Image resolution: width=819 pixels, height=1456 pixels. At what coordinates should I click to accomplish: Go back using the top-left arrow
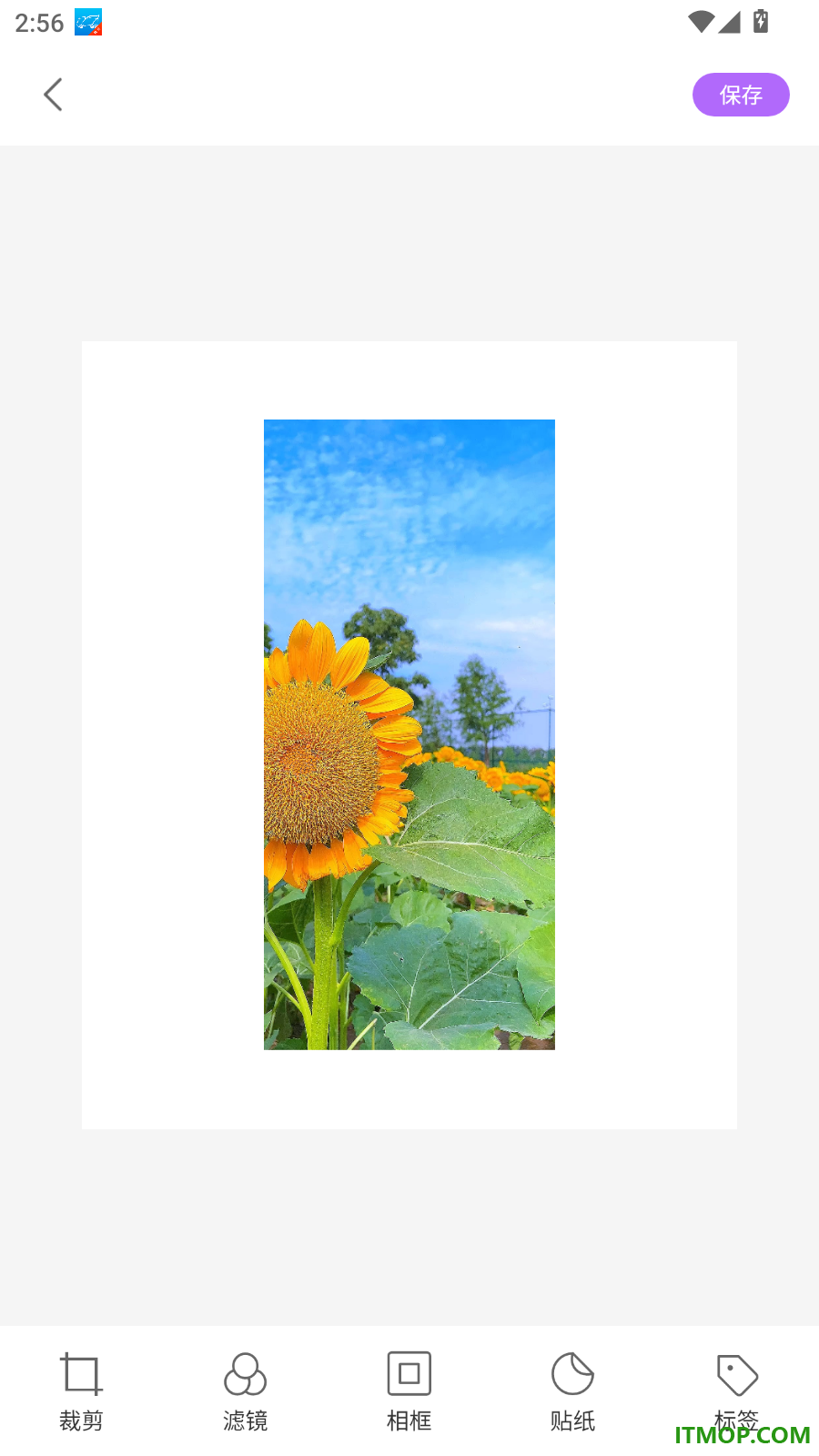[x=53, y=95]
